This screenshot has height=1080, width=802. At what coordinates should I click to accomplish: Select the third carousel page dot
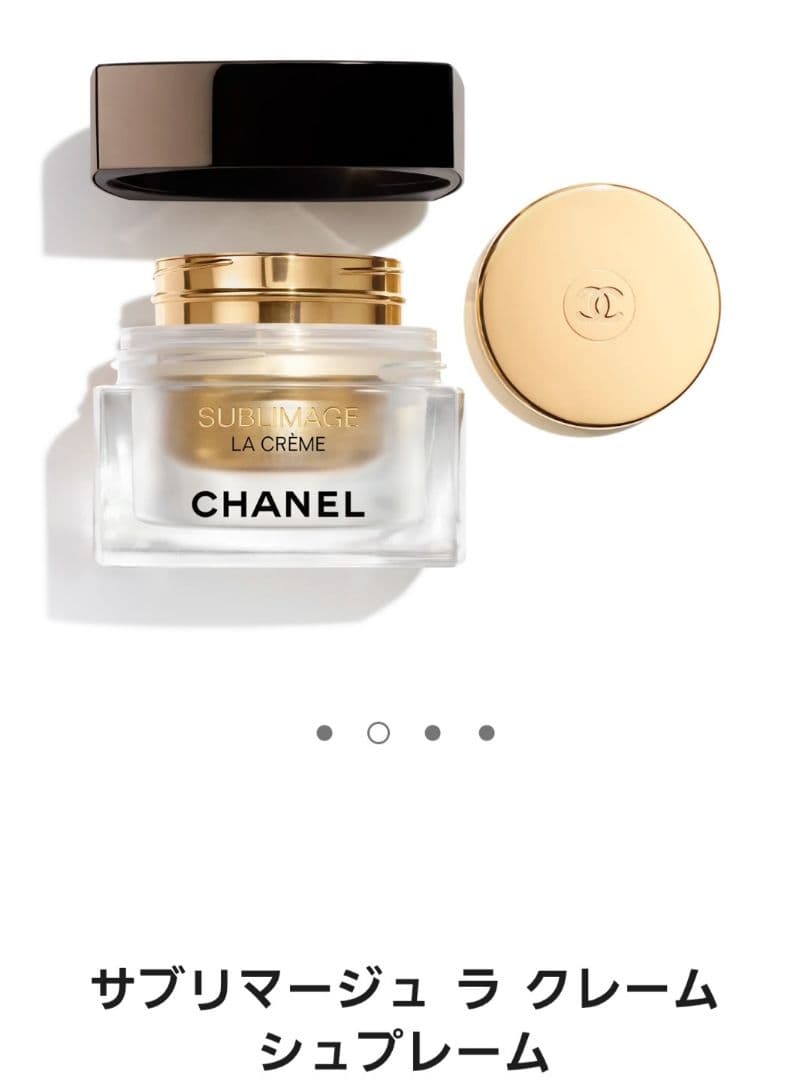(433, 733)
